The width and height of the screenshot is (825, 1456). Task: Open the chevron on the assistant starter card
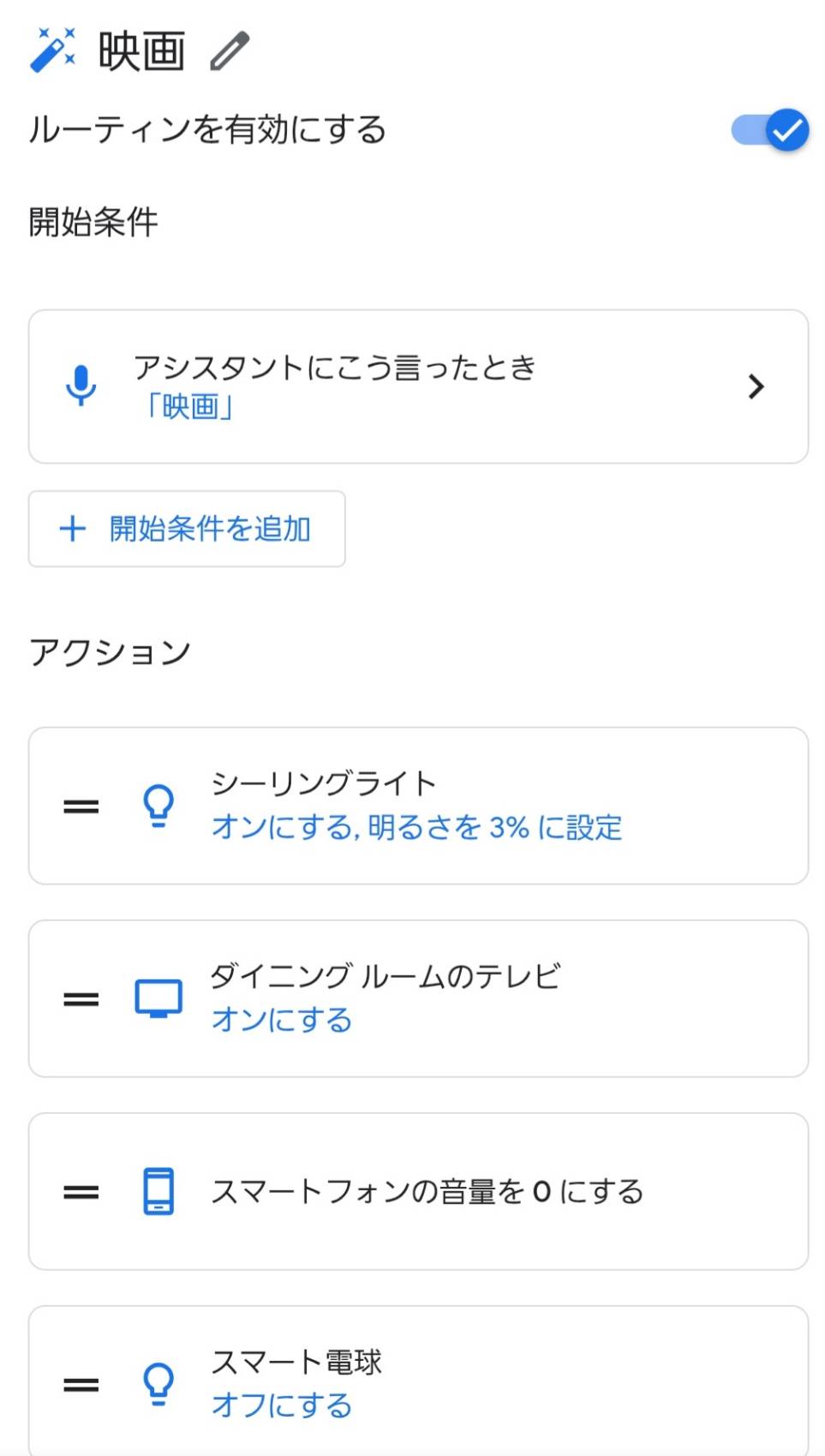(x=756, y=386)
